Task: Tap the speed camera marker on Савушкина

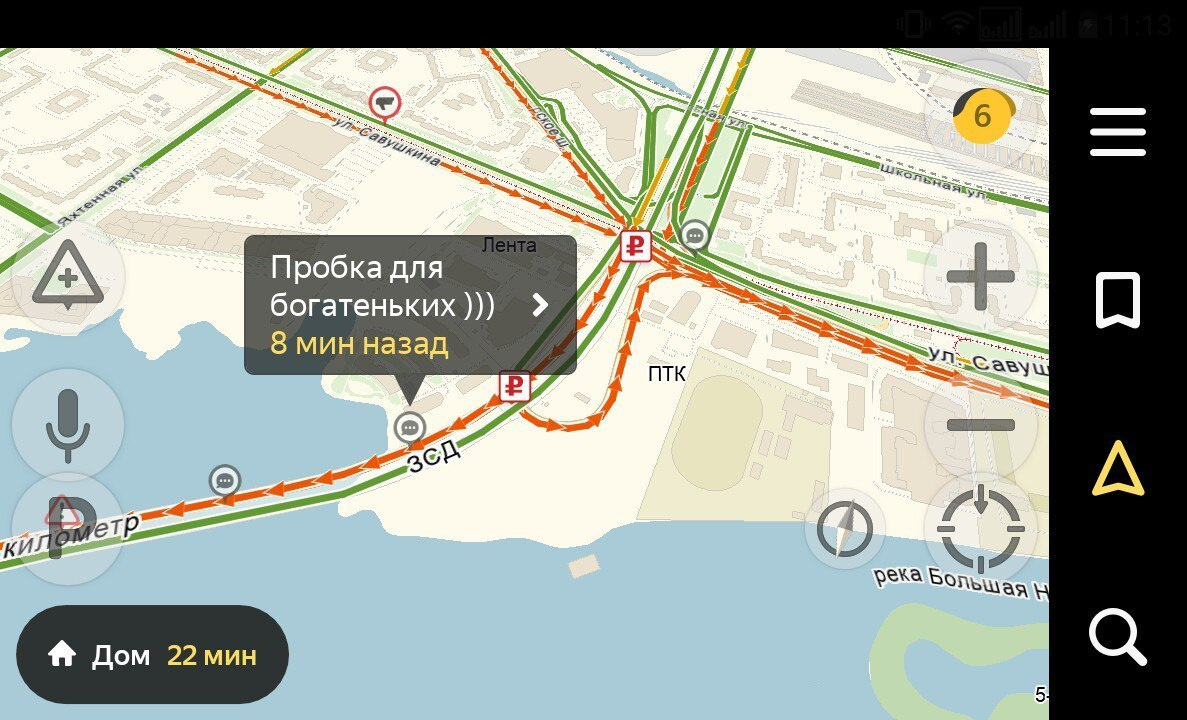Action: [x=384, y=102]
